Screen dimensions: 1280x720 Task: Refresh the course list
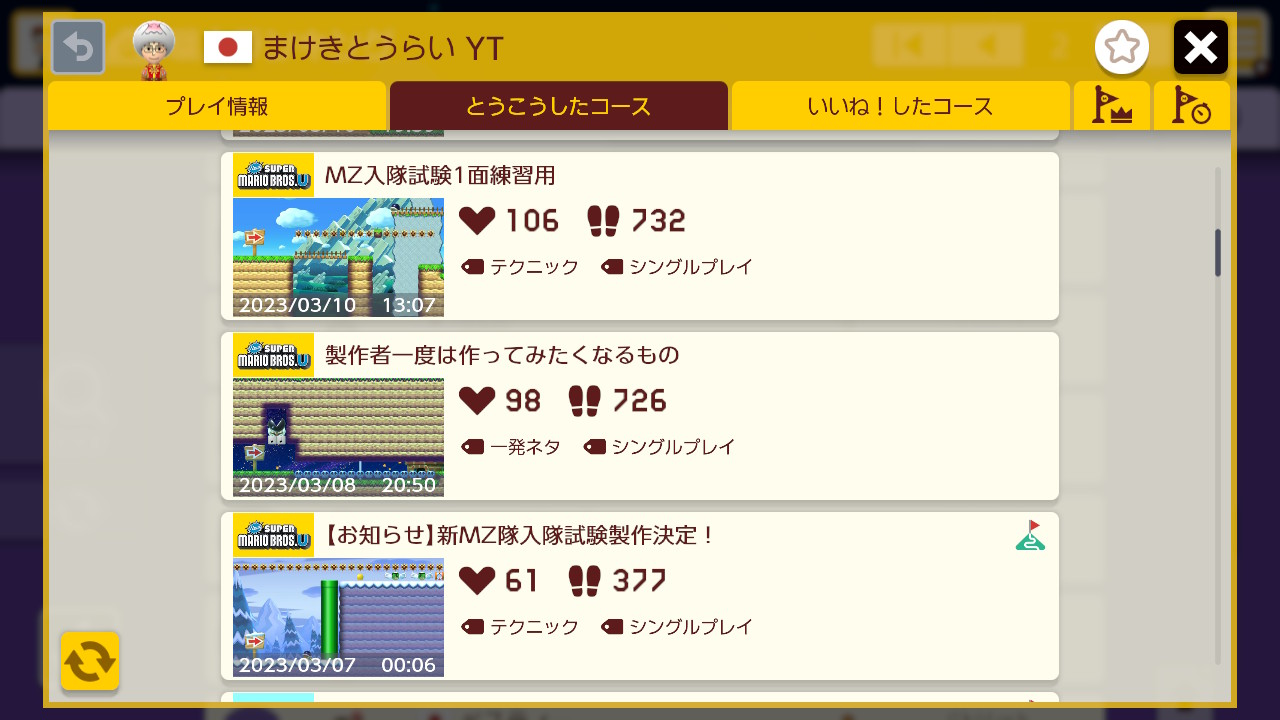(x=90, y=661)
